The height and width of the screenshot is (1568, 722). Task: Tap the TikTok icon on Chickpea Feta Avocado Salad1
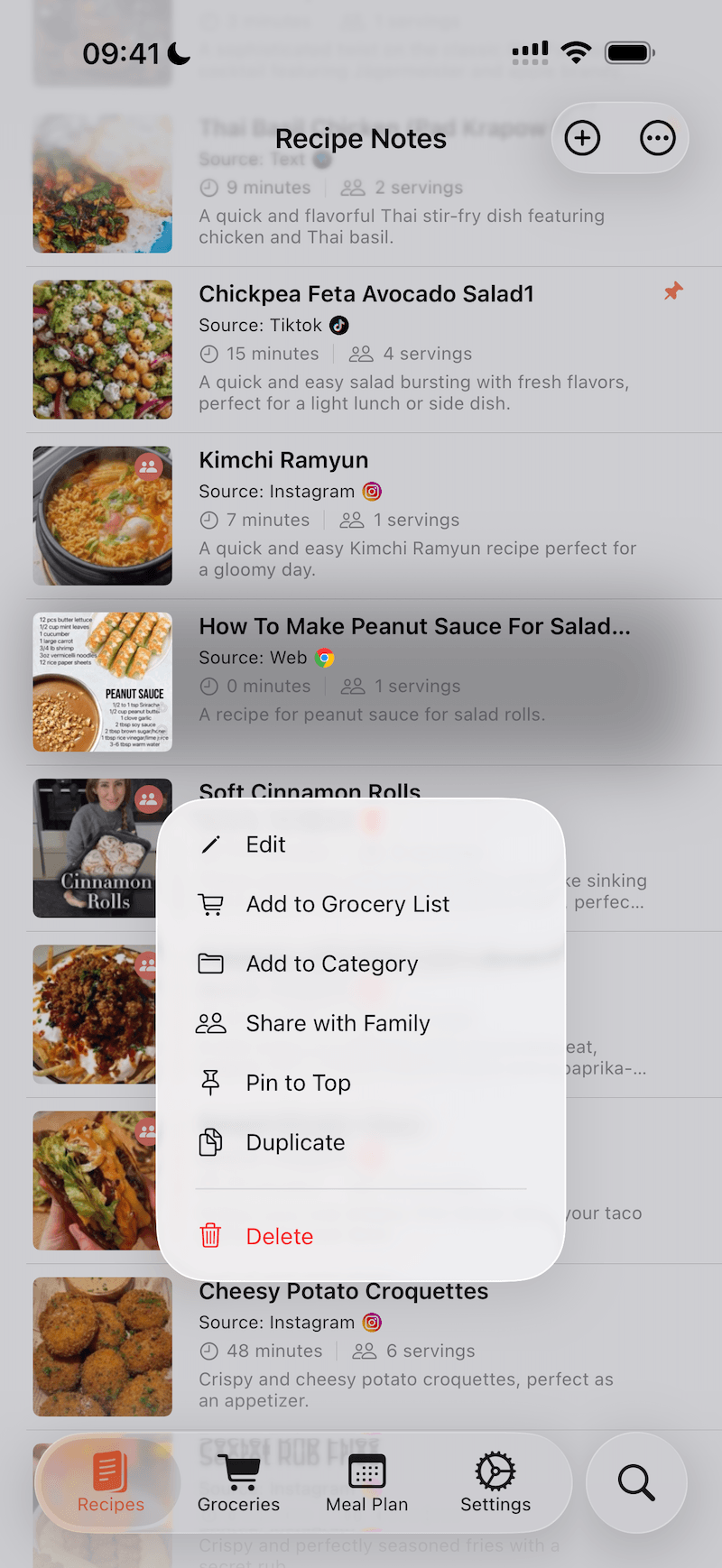(338, 325)
